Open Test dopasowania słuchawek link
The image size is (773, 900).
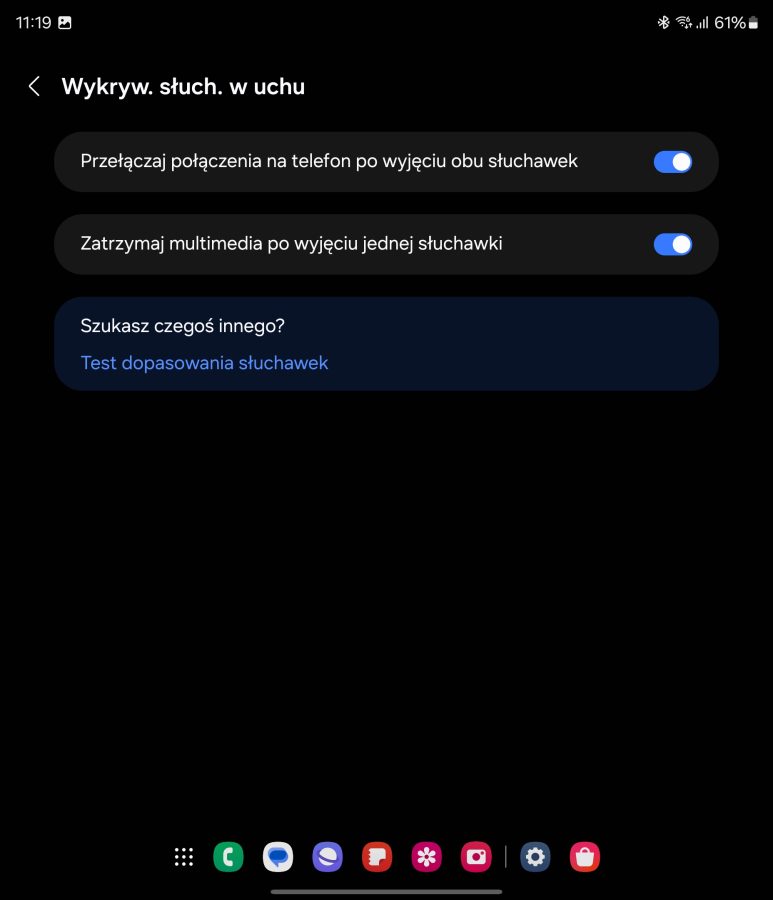point(204,363)
